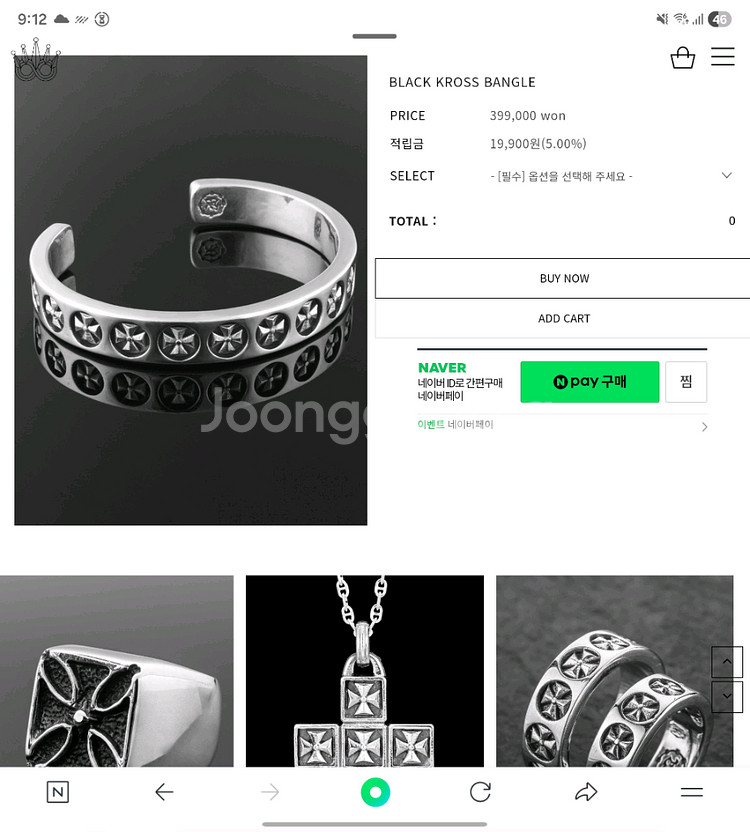
Task: Add the bangle to cart
Action: point(563,318)
